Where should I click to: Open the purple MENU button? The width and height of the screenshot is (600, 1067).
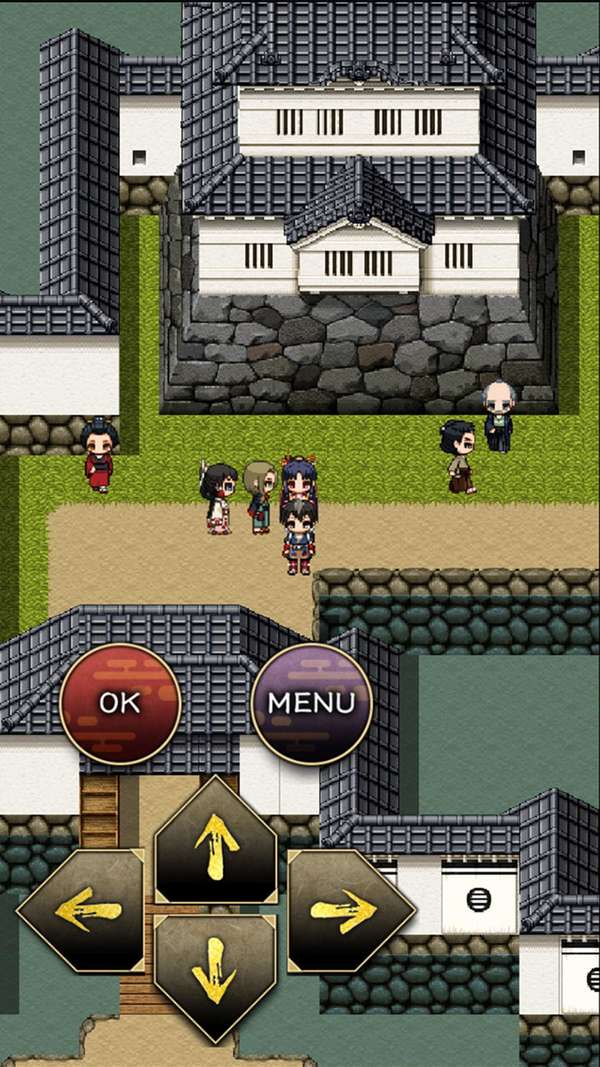[311, 703]
